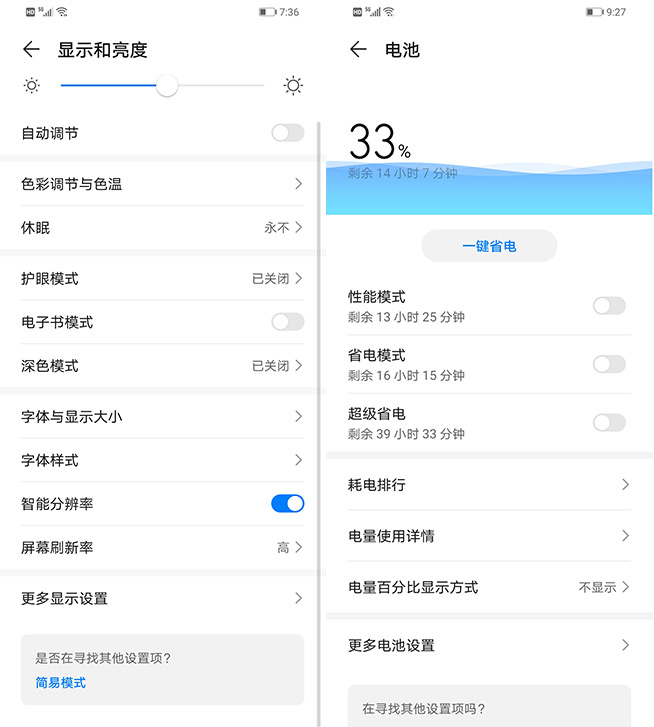
Task: Set brightness with the brightness slider
Action: tap(167, 86)
